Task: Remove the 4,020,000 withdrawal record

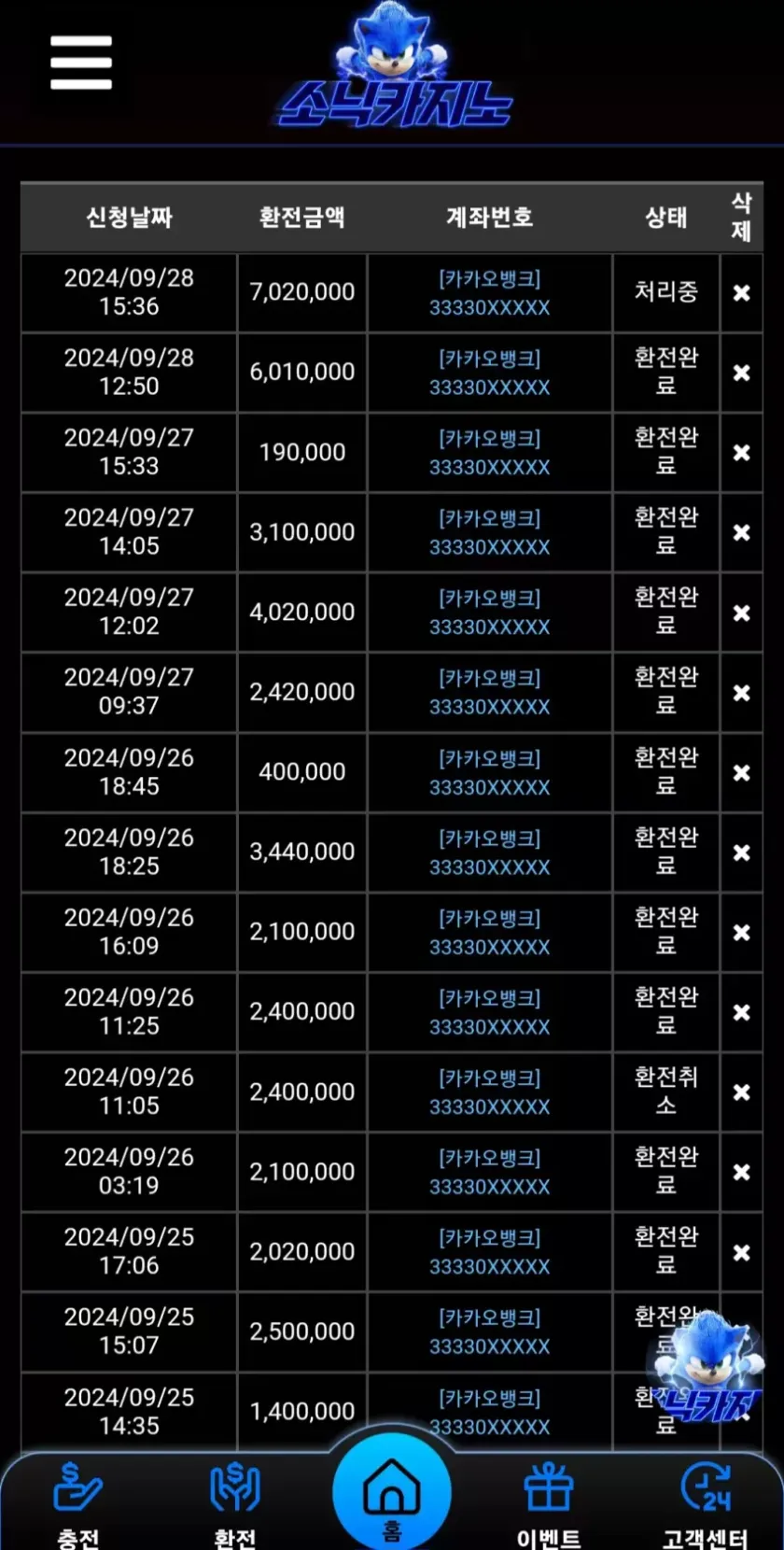Action: pos(741,613)
